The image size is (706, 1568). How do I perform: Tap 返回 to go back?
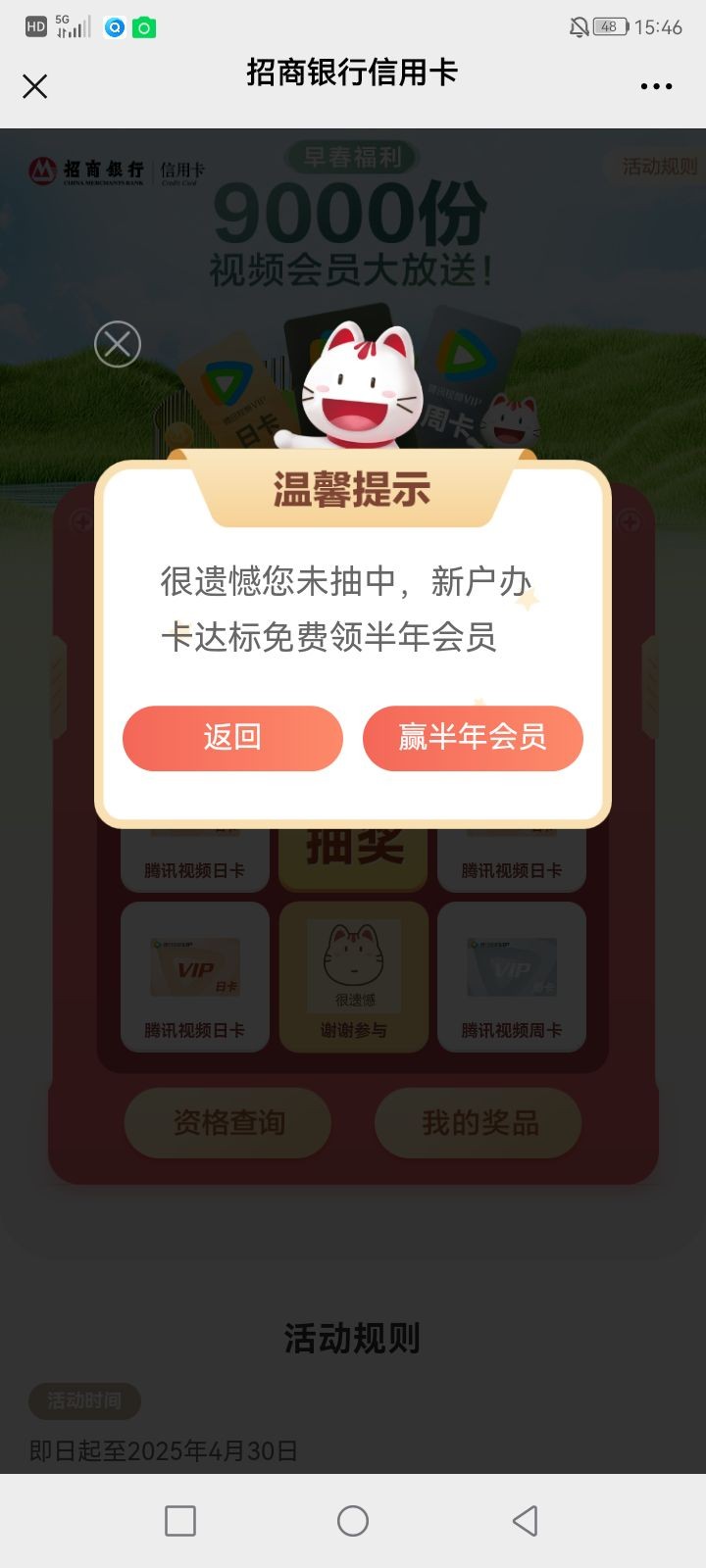232,738
